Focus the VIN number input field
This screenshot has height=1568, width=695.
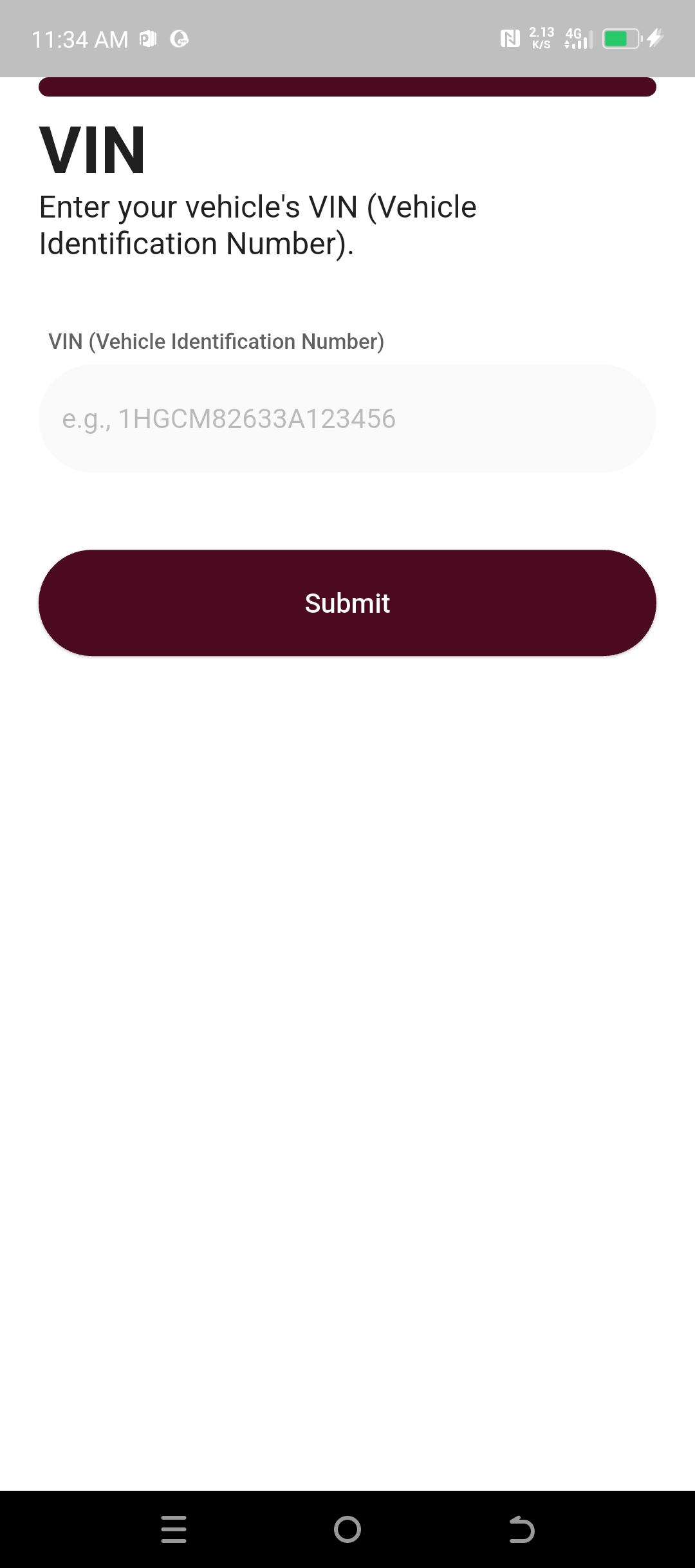pyautogui.click(x=347, y=418)
